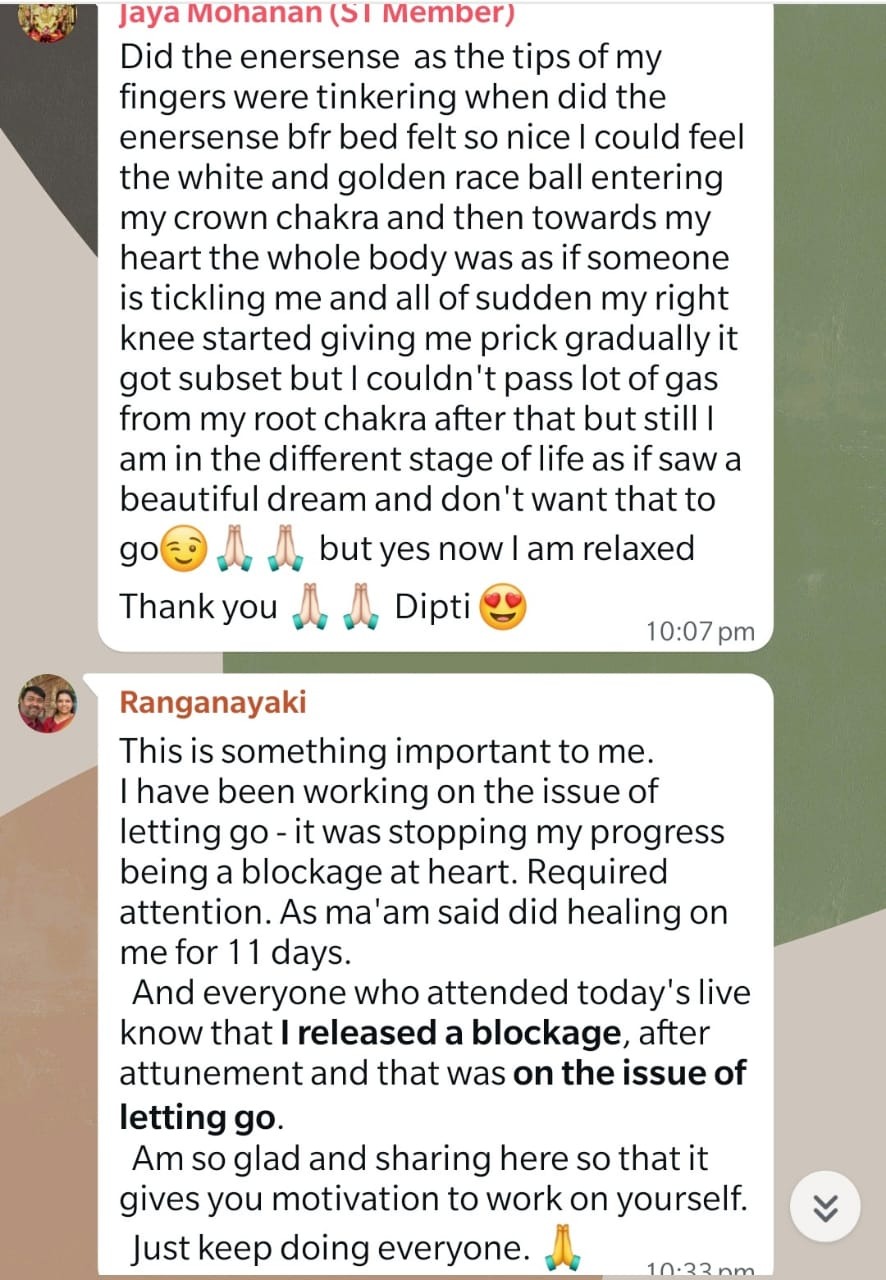Image resolution: width=886 pixels, height=1280 pixels.
Task: Open Jaya Mohanan's profile picture
Action: [48, 20]
